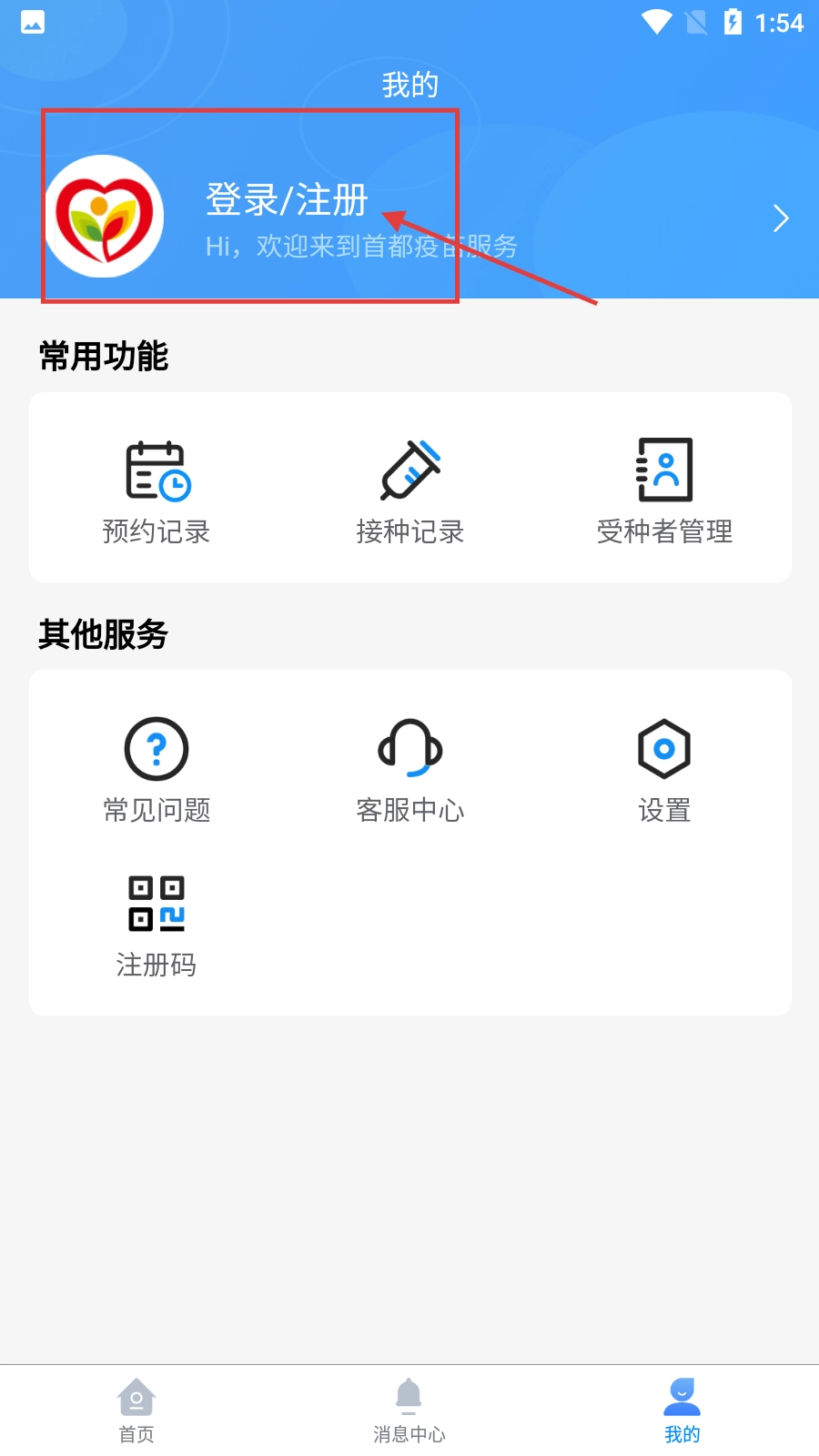
Task: Select the 我的 tab
Action: 682,1410
